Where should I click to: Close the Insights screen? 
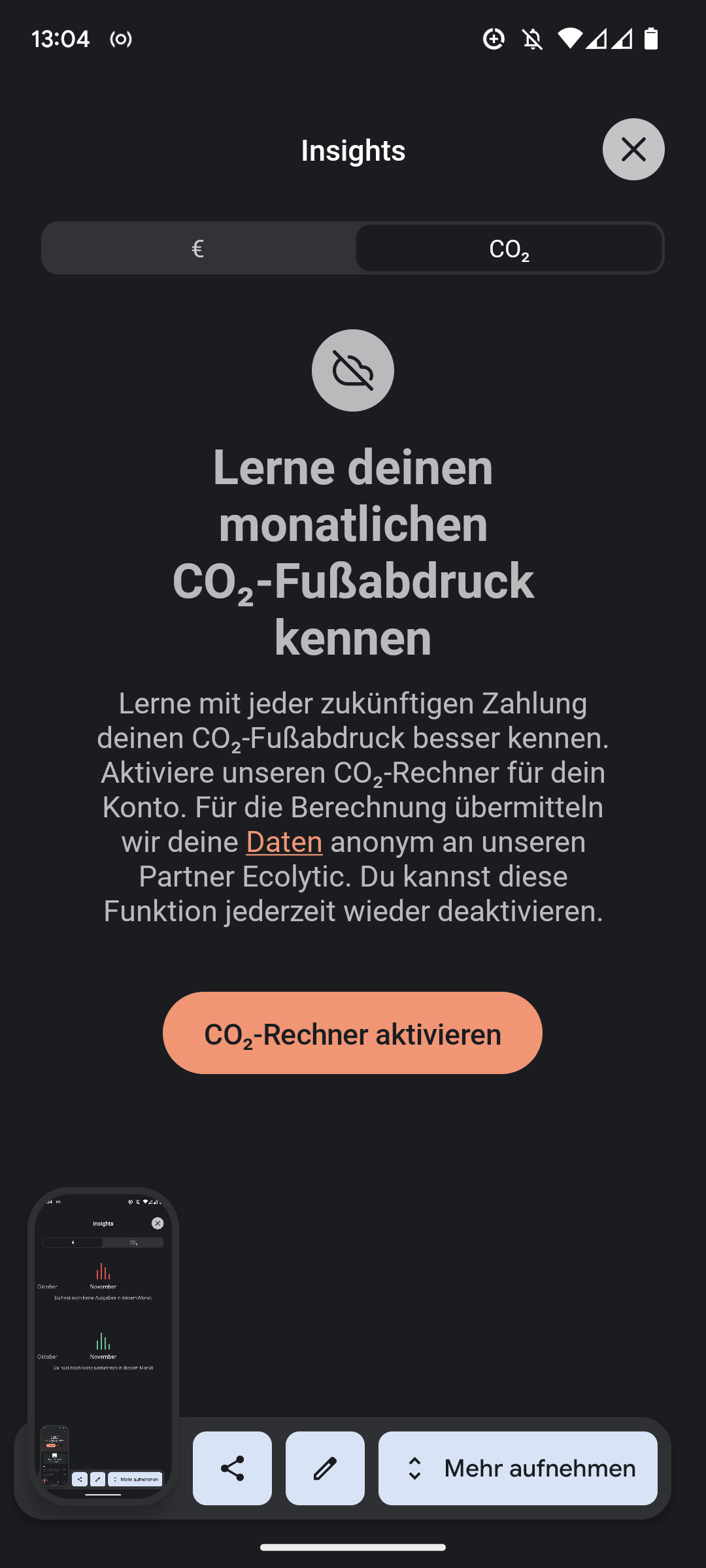pyautogui.click(x=633, y=150)
